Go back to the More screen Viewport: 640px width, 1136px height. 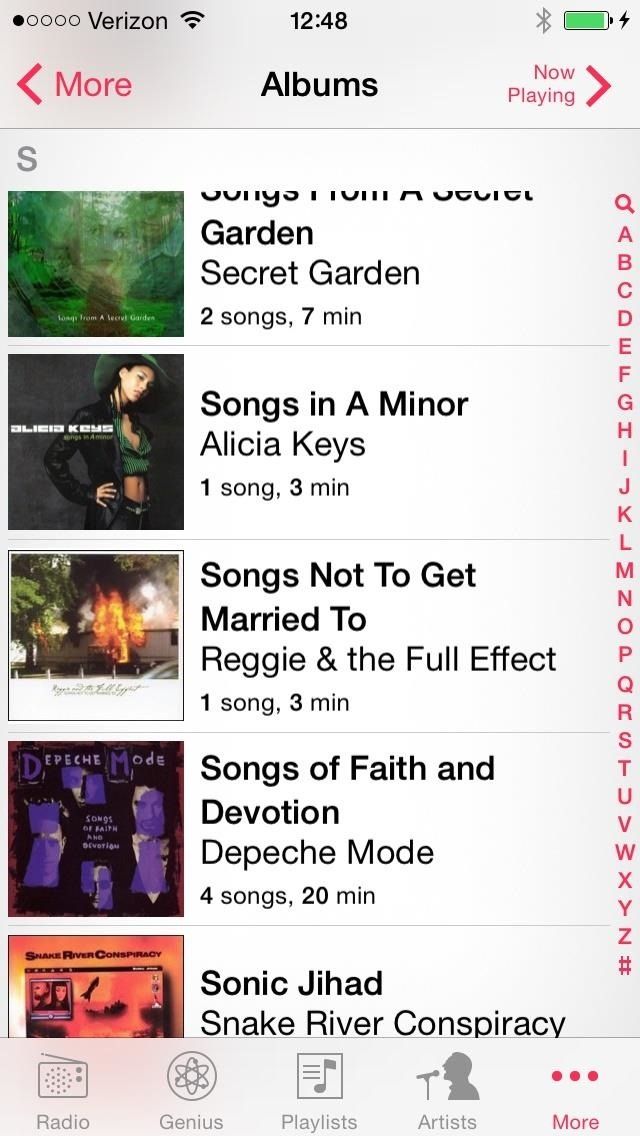[75, 85]
